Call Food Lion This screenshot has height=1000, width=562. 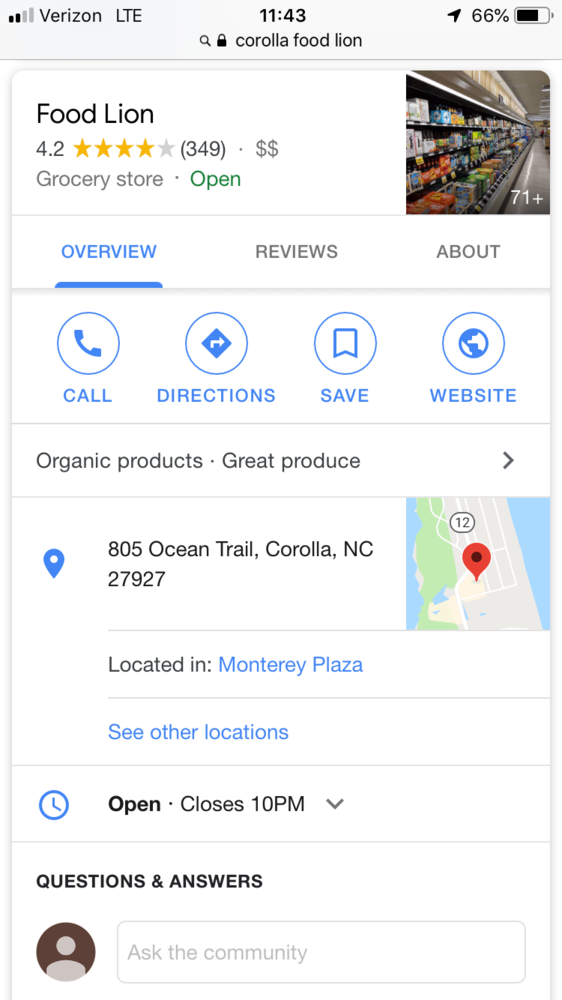(88, 358)
